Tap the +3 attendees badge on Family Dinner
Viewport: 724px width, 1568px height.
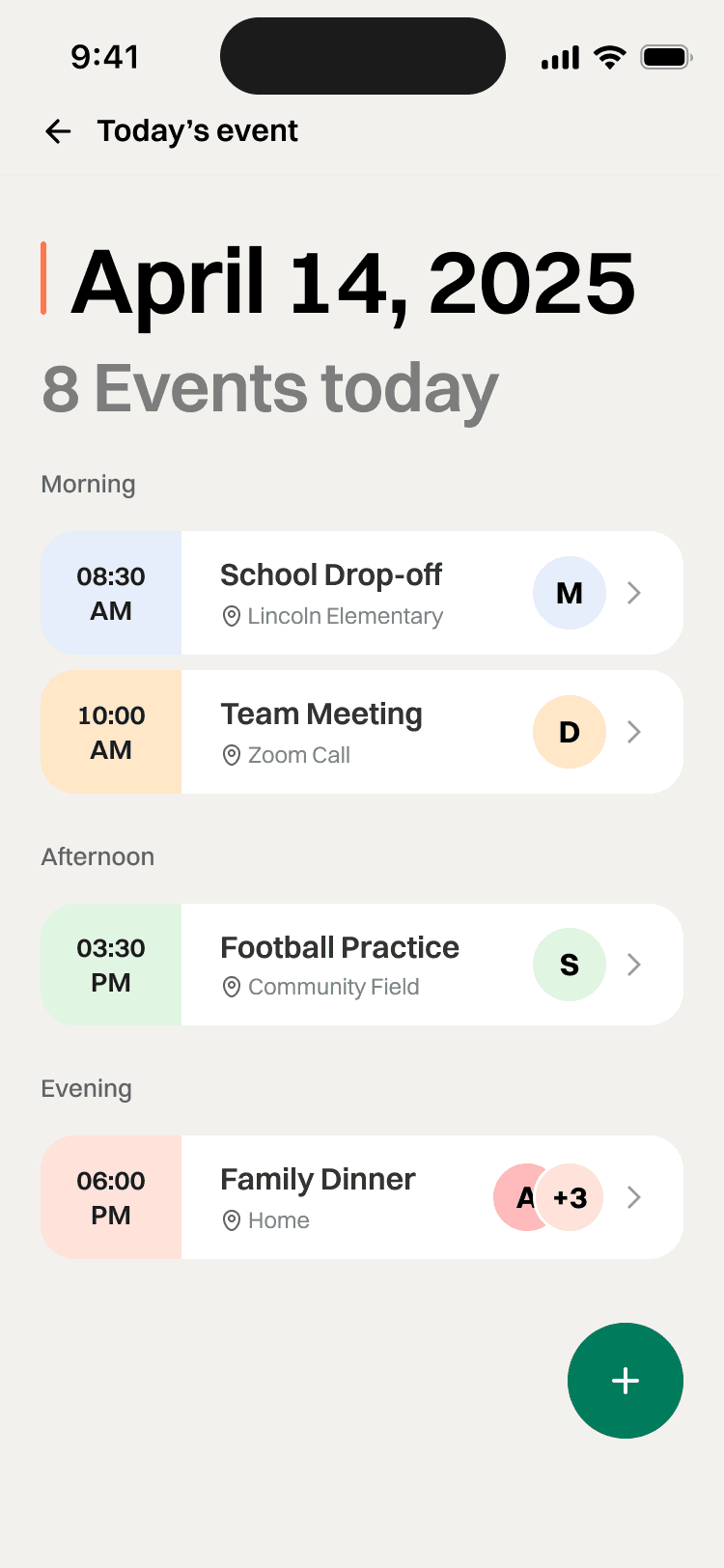point(571,1197)
